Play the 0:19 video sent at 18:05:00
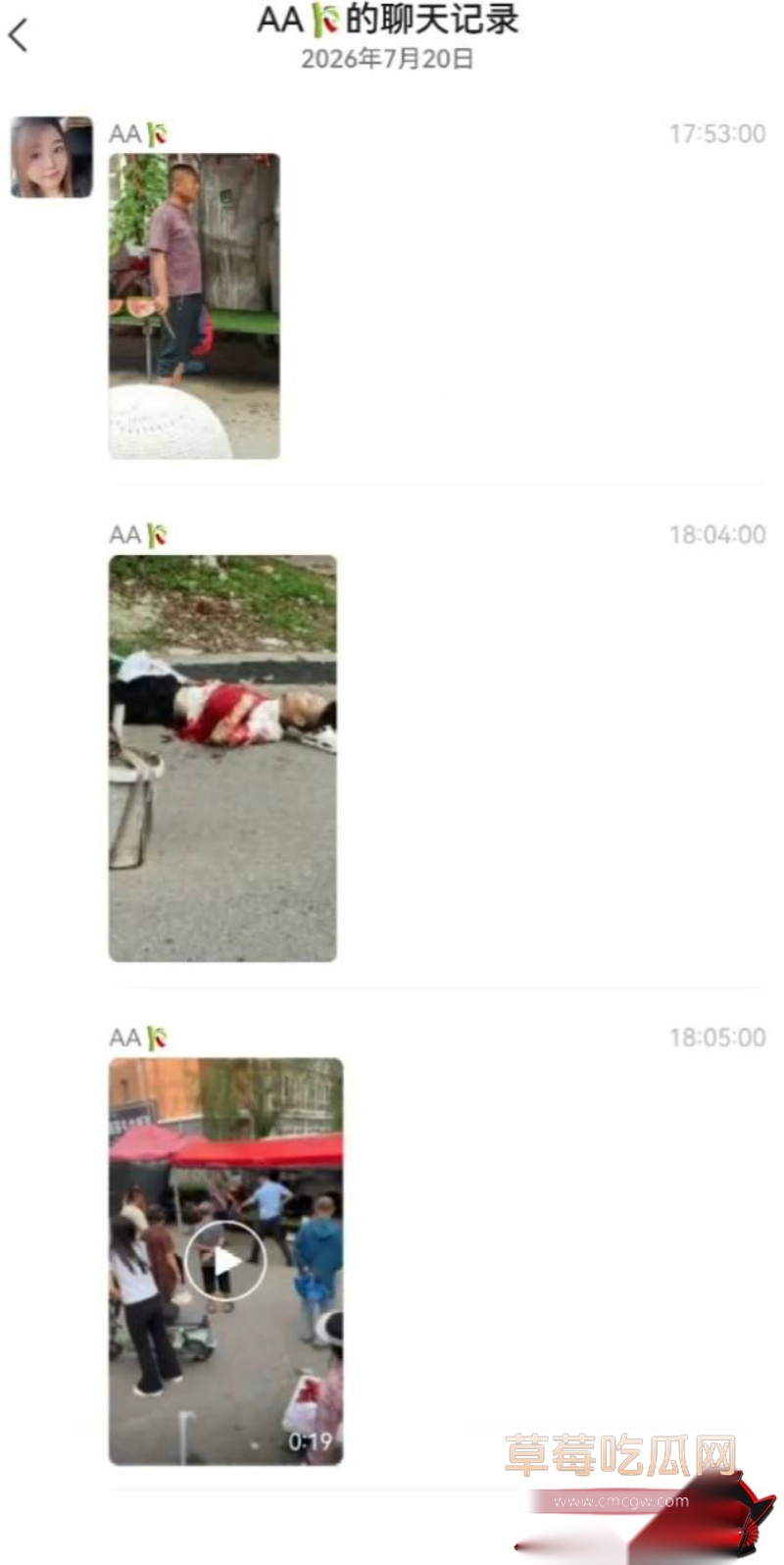784x1565 pixels. (225, 1261)
